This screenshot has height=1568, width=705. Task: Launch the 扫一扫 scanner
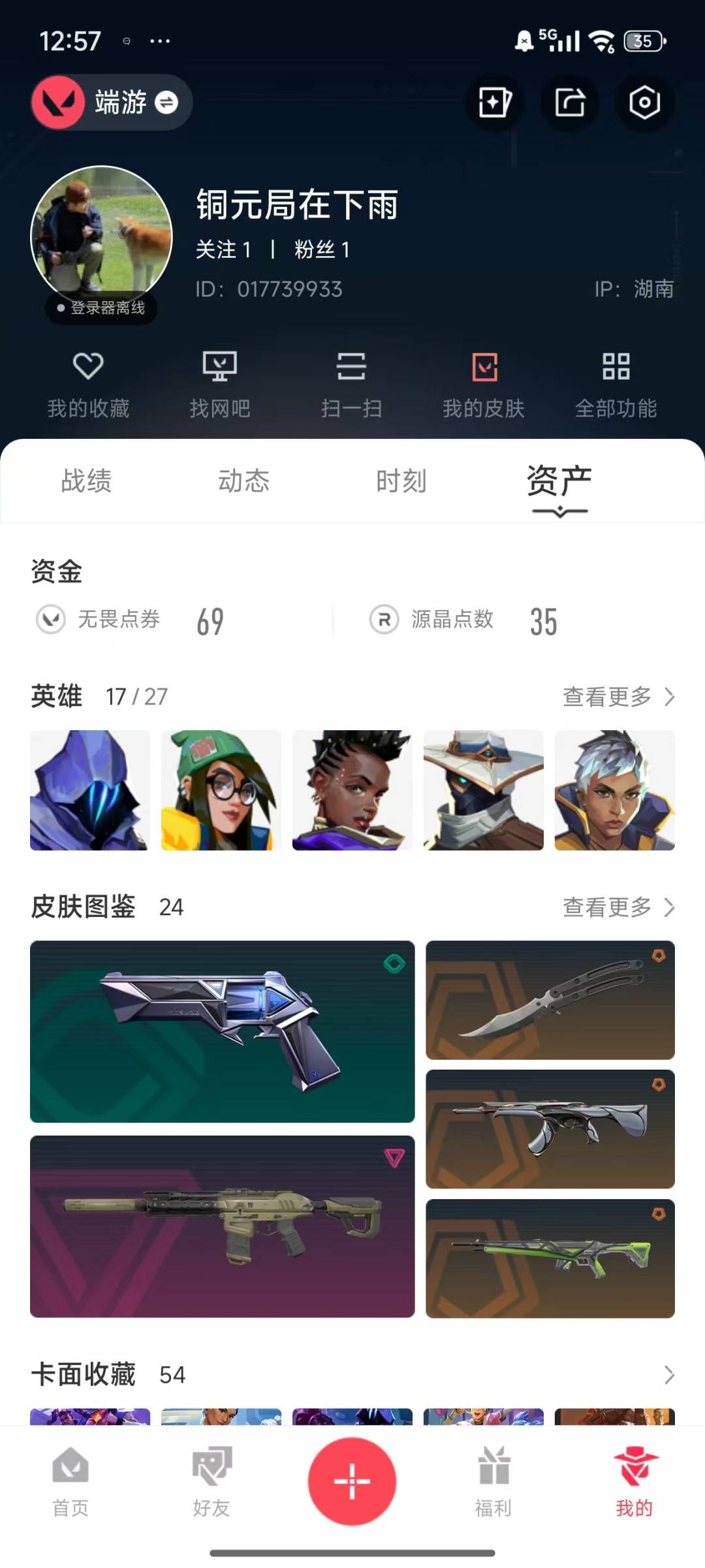351,385
